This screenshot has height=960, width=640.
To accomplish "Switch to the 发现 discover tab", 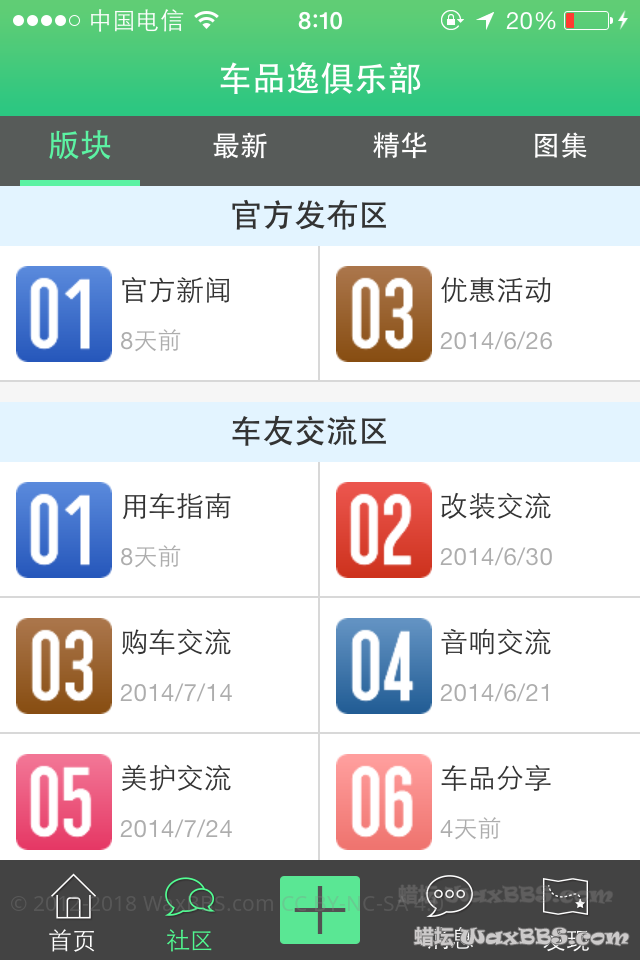I will (565, 912).
